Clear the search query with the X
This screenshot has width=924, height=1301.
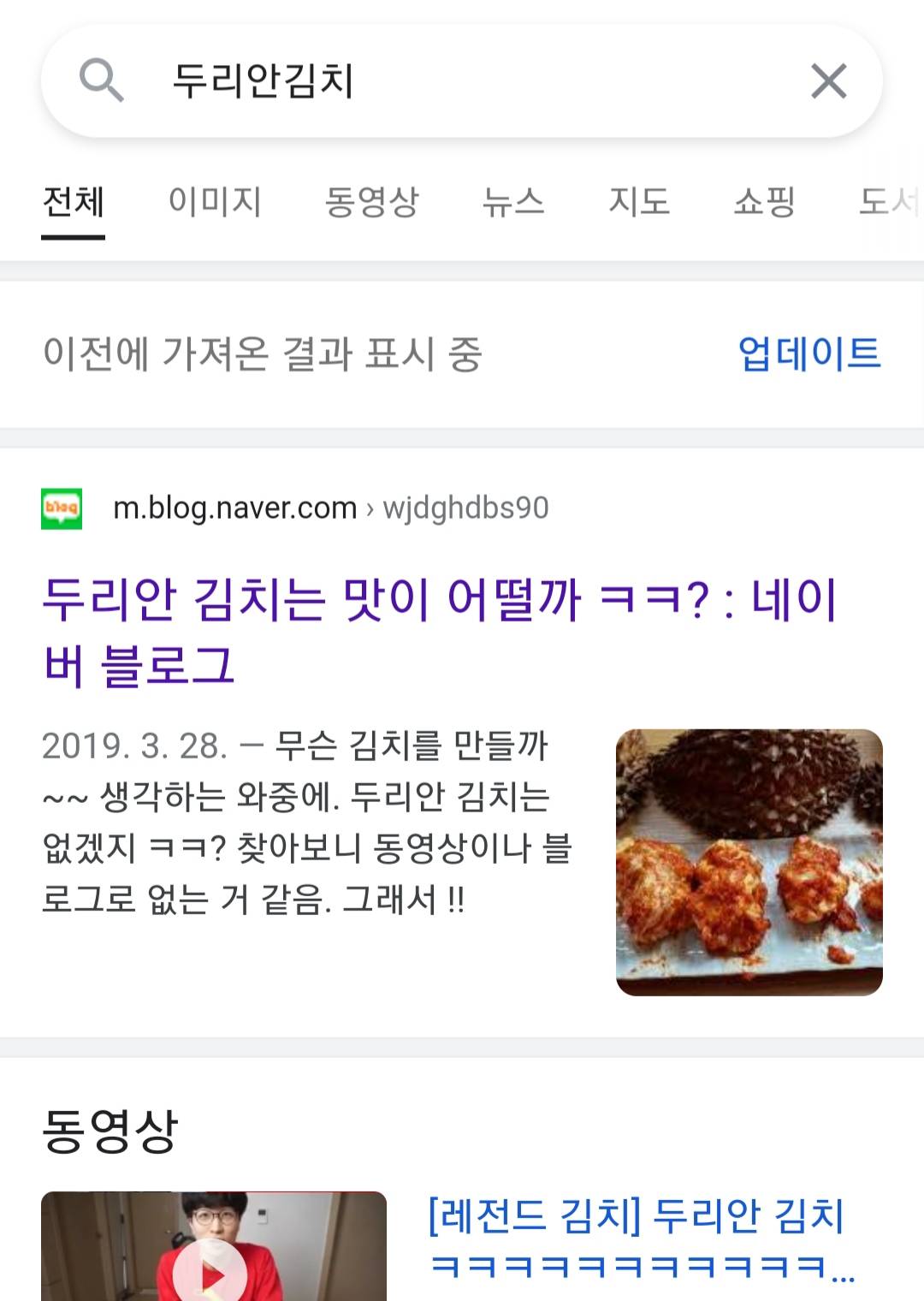[828, 81]
